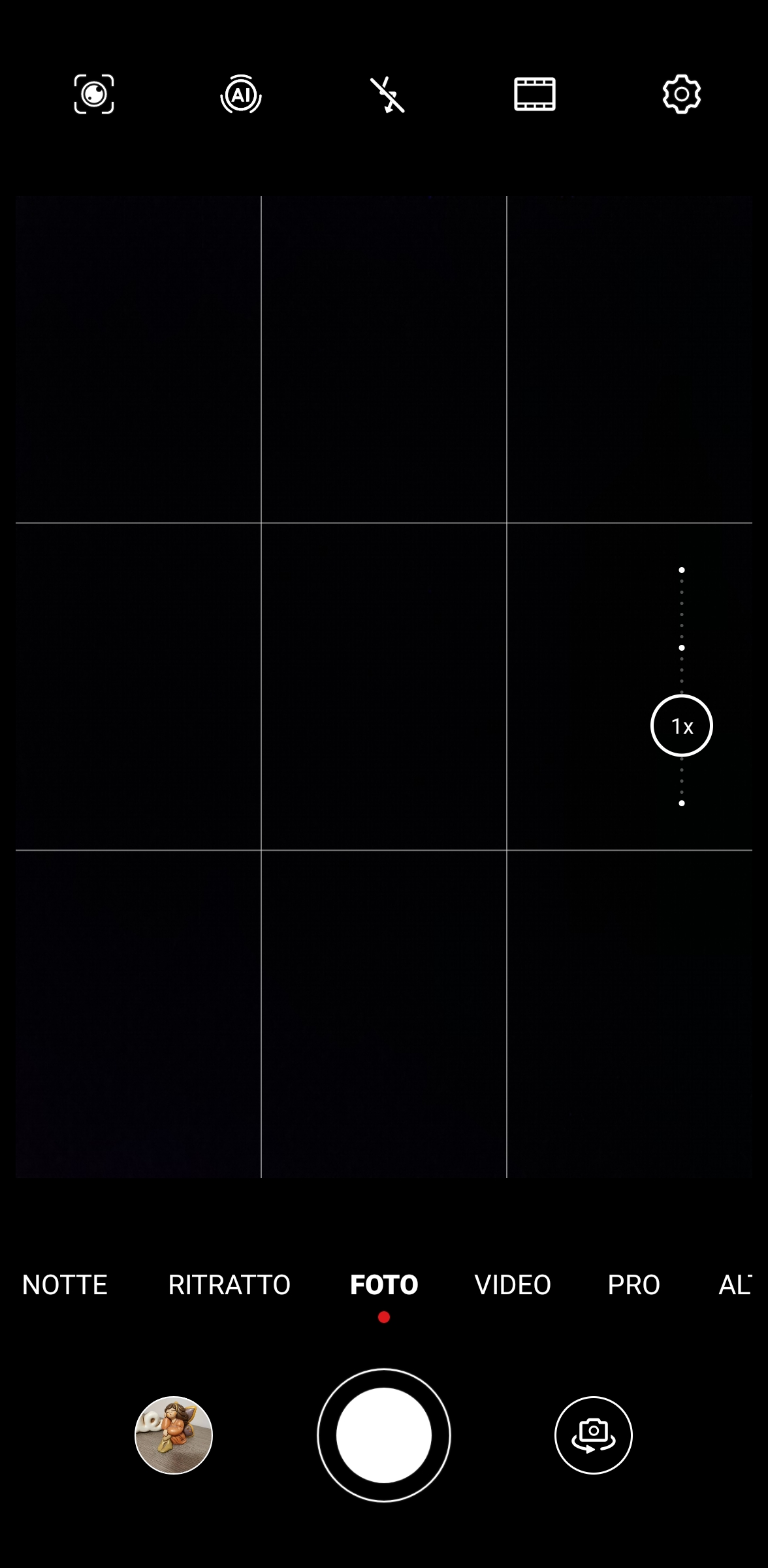
Task: Switch to NOTTE mode
Action: tap(65, 1285)
